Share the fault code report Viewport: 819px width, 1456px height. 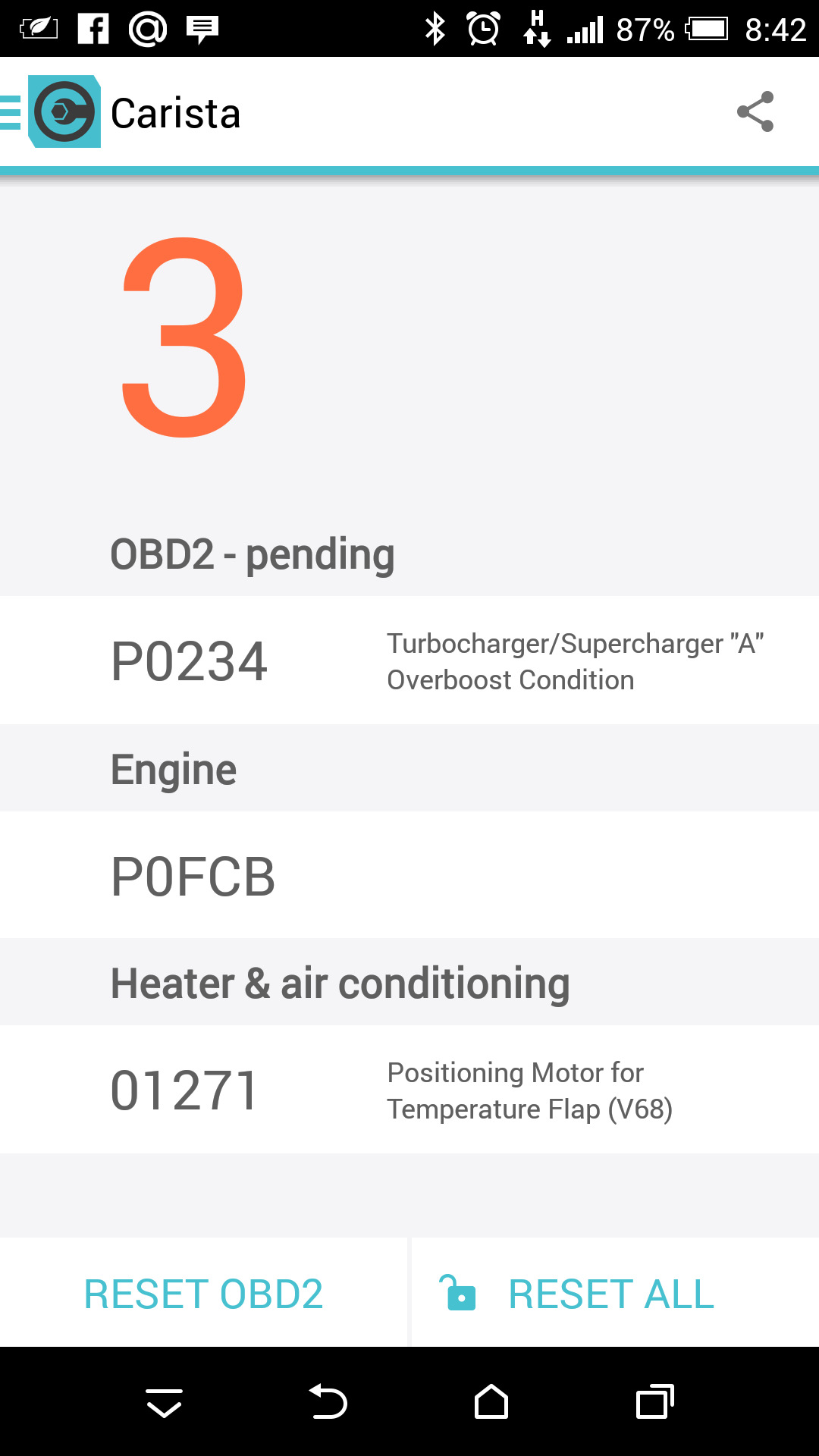755,112
